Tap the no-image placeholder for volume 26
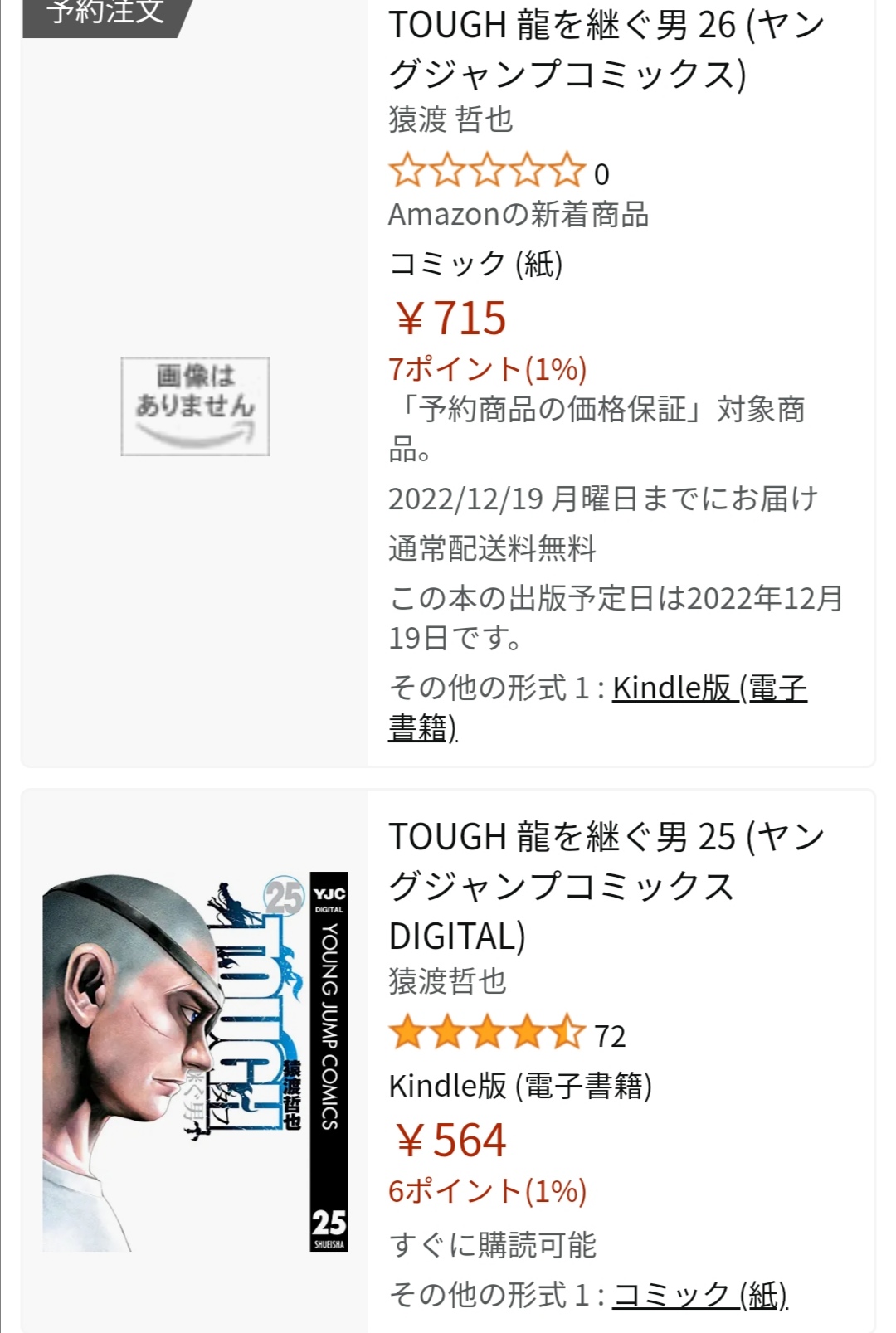This screenshot has height=1333, width=896. point(195,406)
